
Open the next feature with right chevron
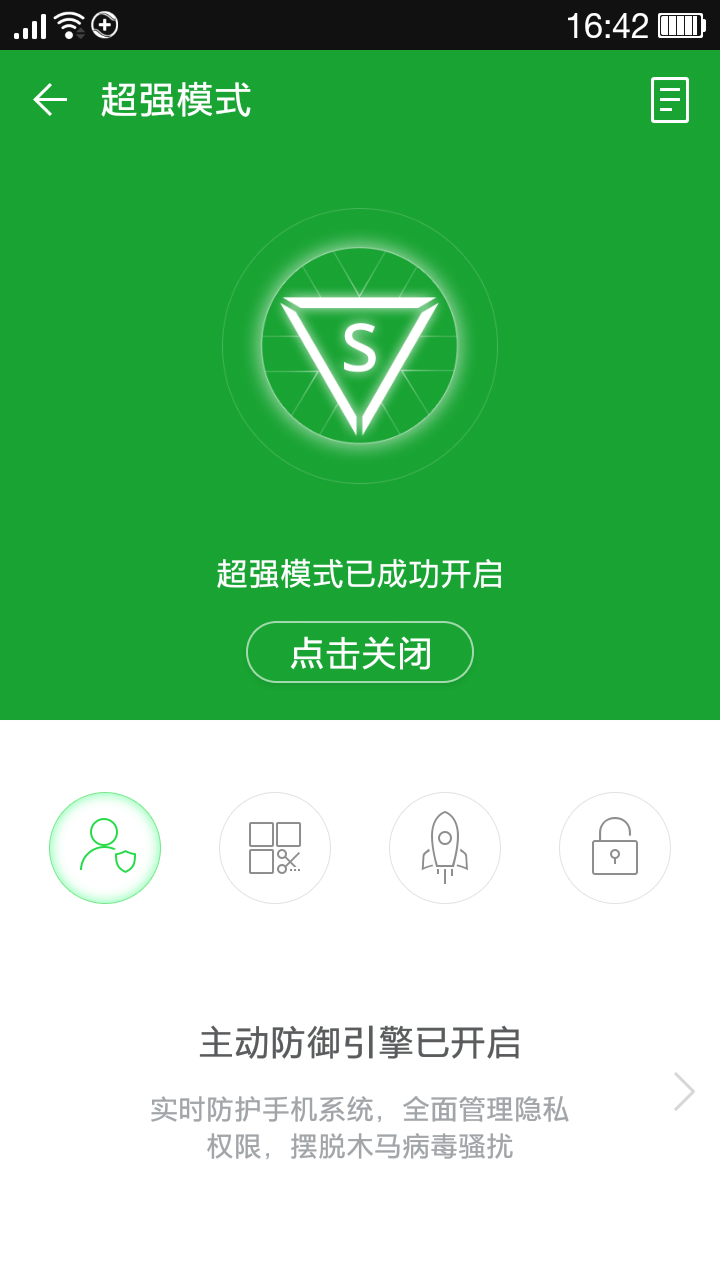coord(684,1091)
